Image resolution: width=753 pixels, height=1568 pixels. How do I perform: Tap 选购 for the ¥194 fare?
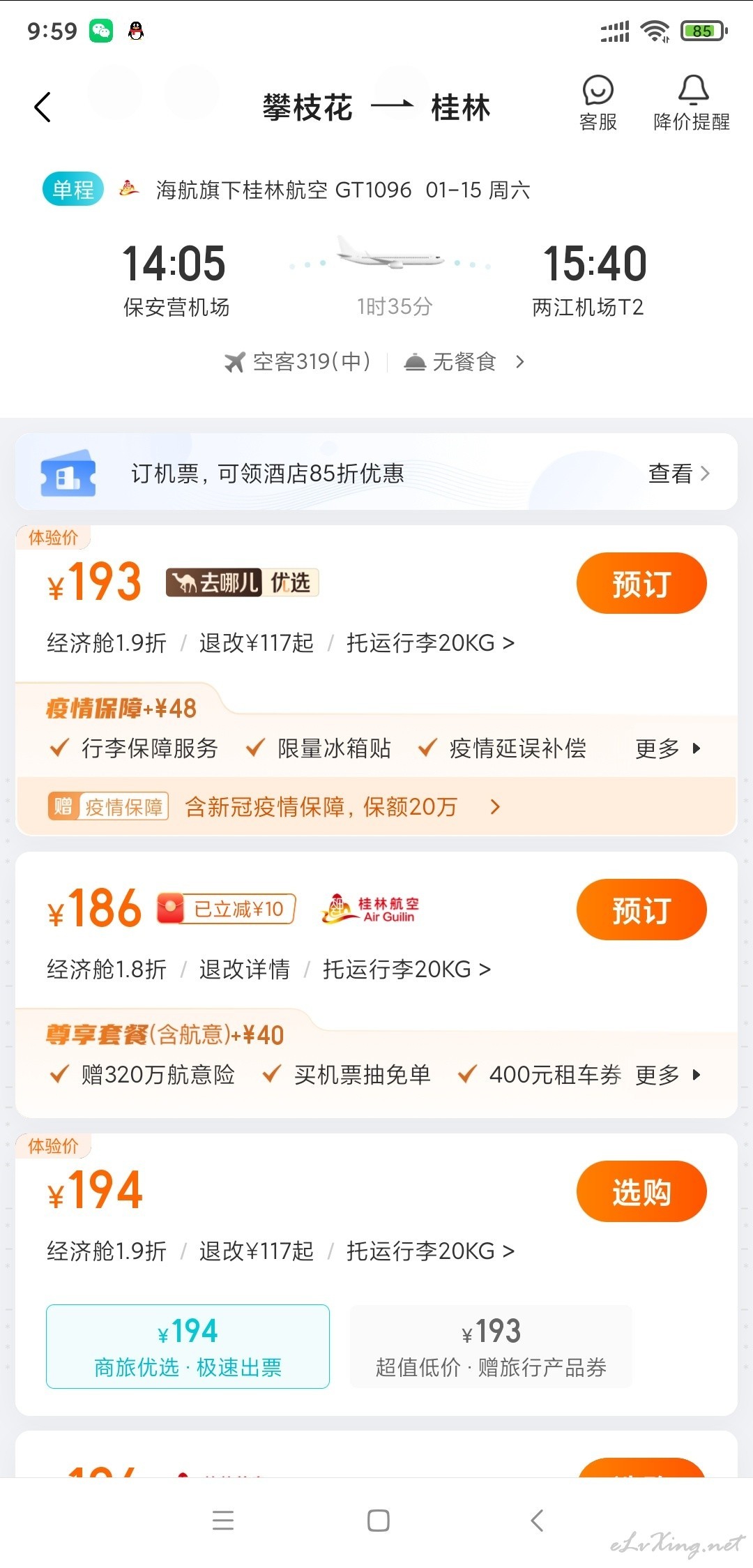[641, 1191]
